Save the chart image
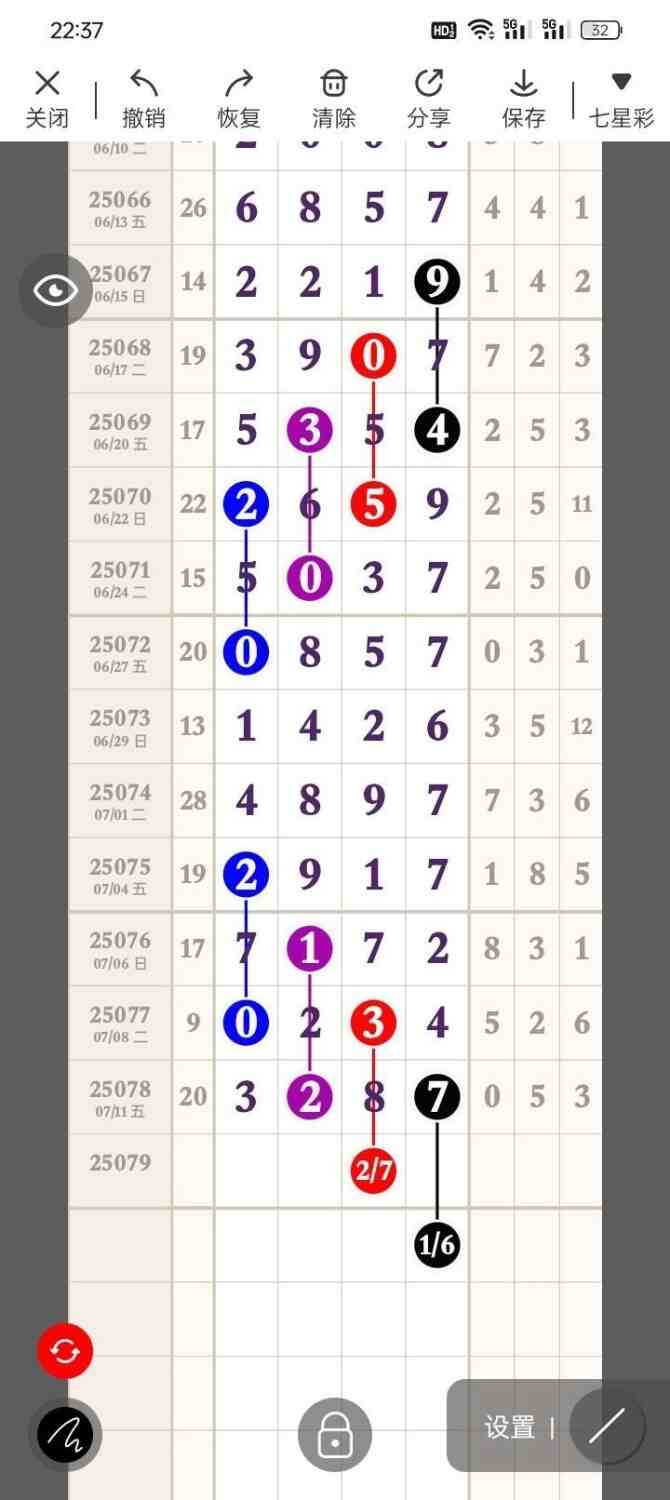 tap(523, 98)
